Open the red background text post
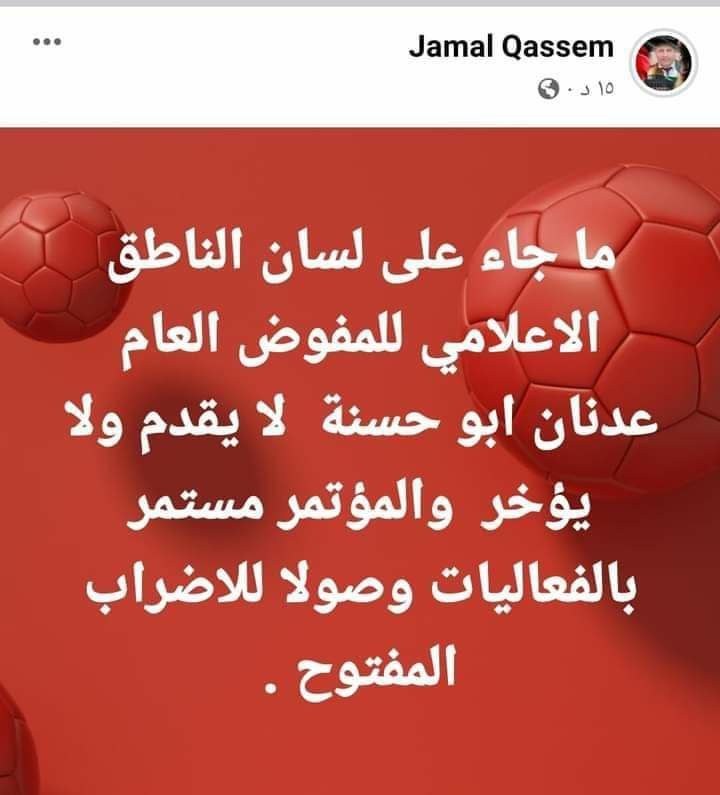 tap(360, 460)
